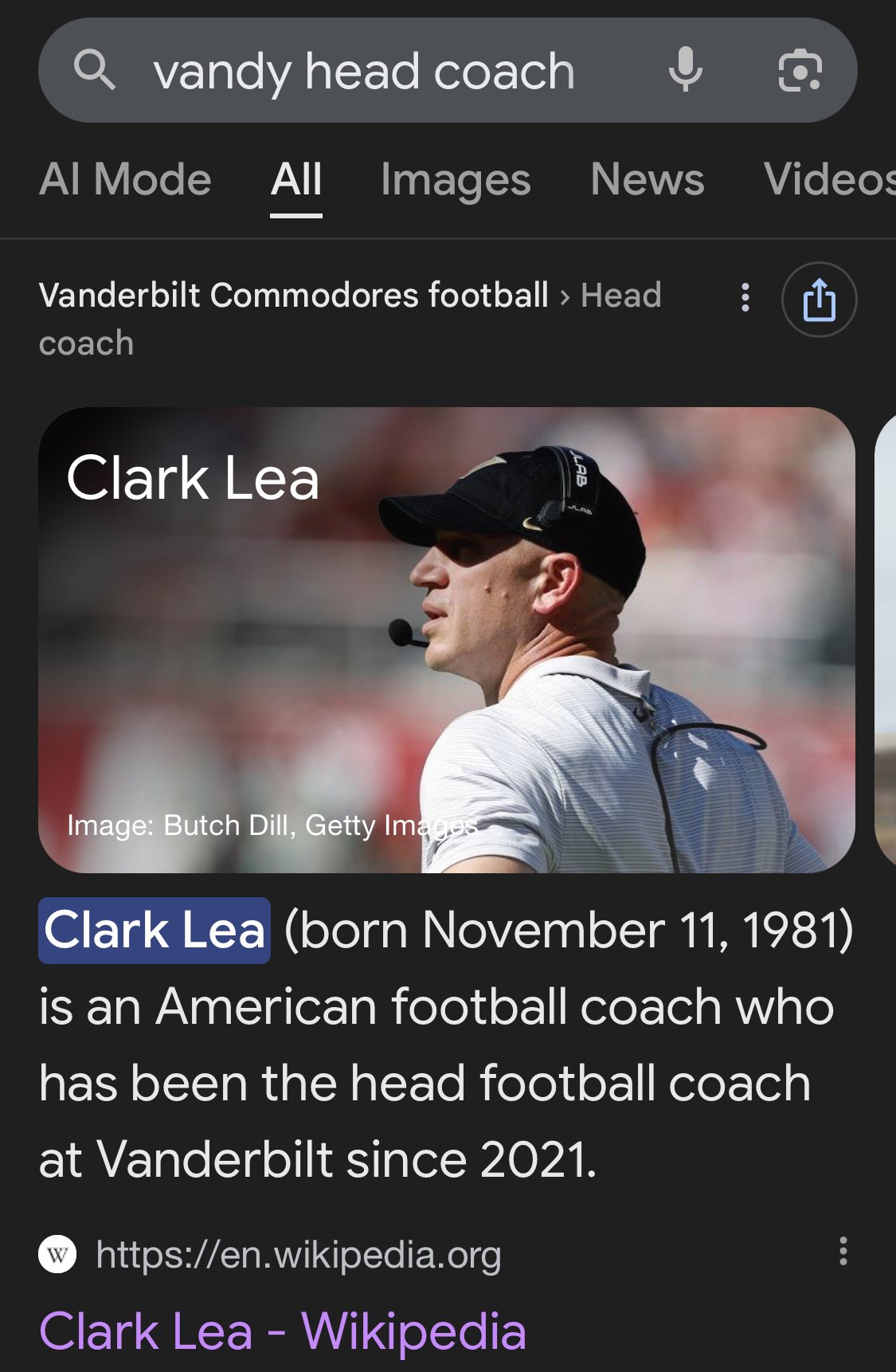Open more options beside the Vanderbilt Commodores heading

[x=745, y=298]
